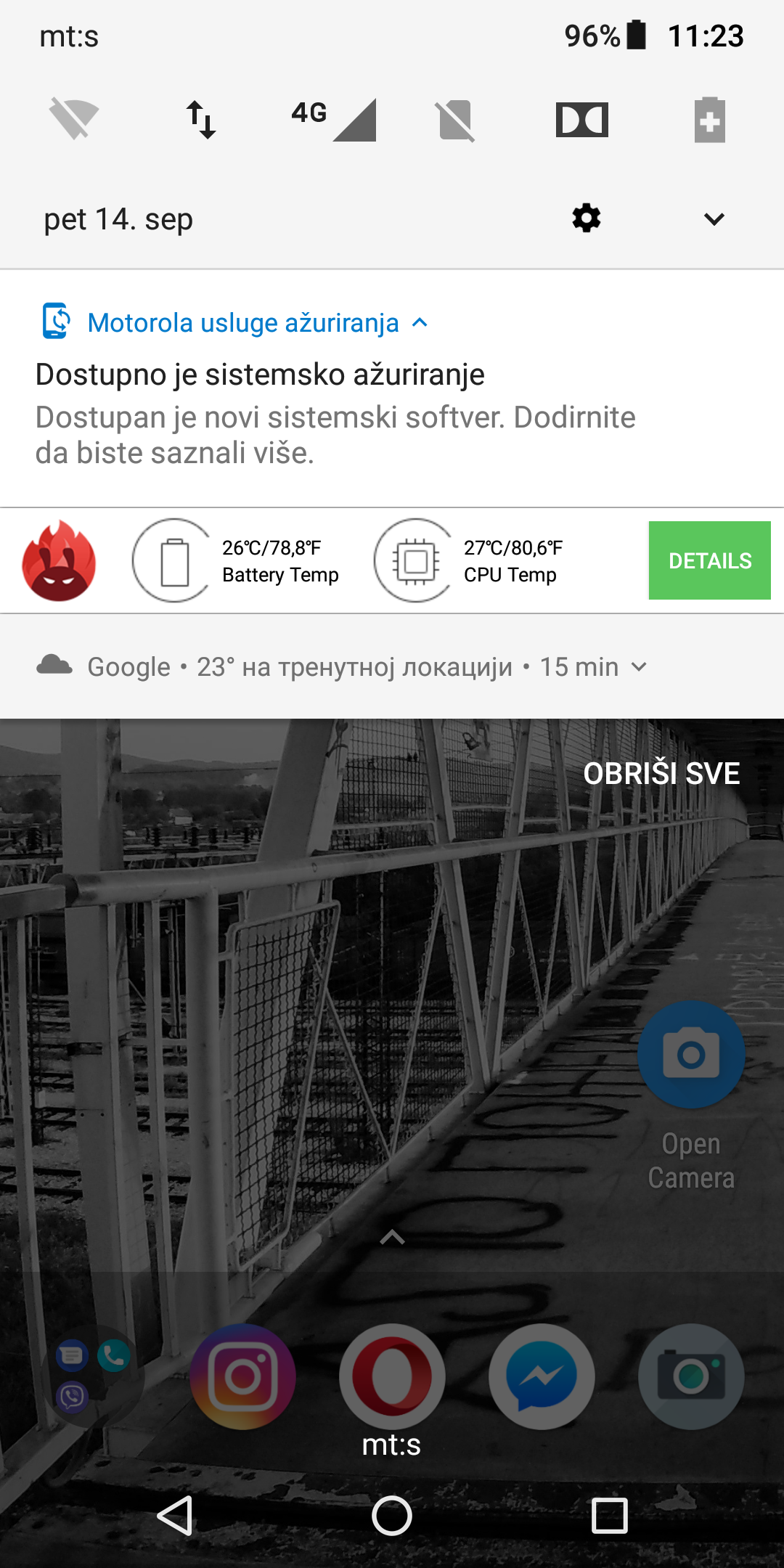Open the Motorola system update notification
Screen dimensions: 784x1568
392,388
